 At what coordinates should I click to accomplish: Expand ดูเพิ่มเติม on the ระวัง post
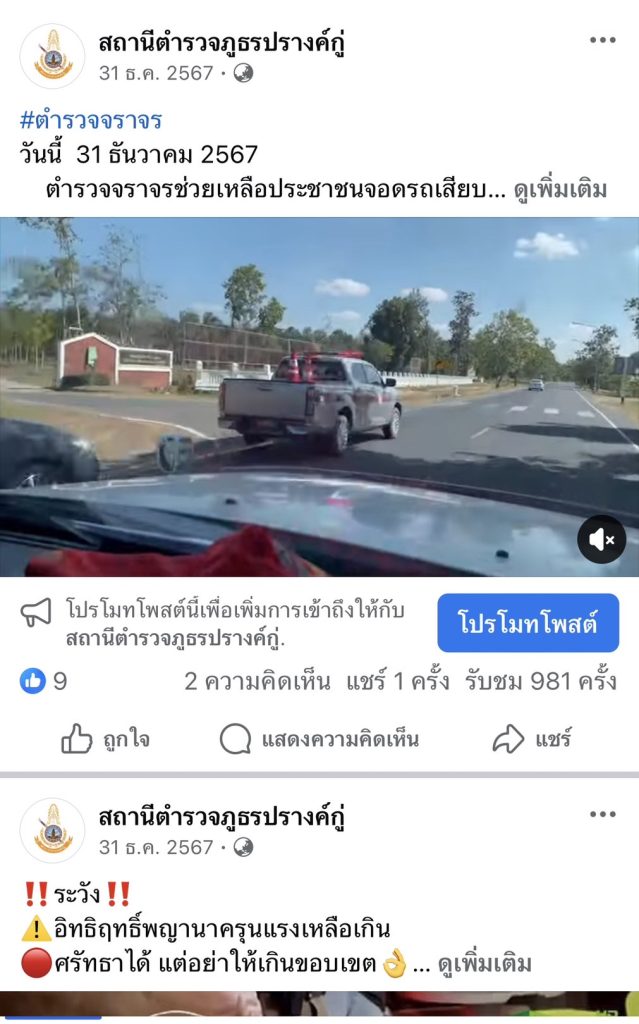click(x=484, y=964)
